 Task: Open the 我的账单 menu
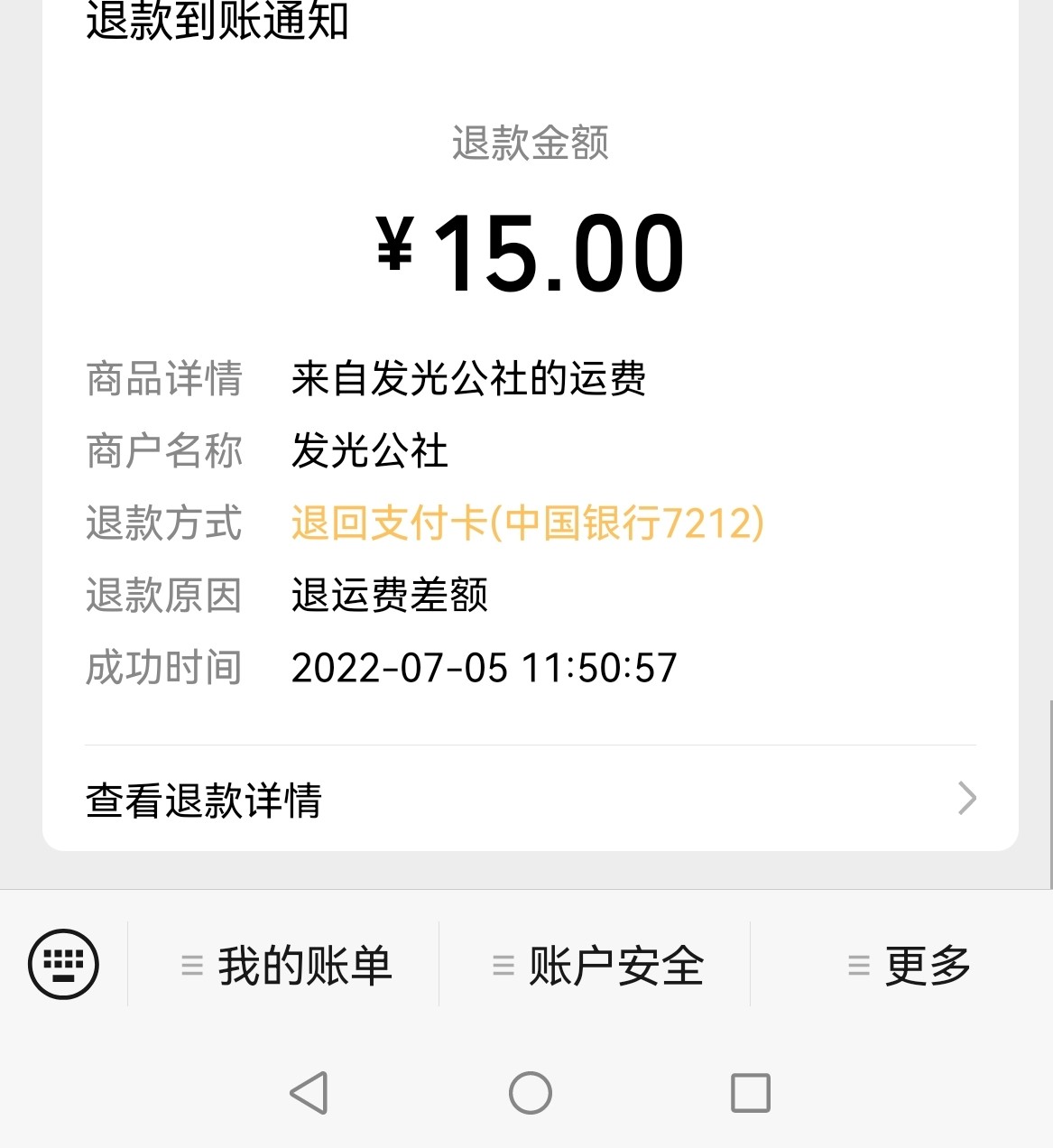[285, 966]
